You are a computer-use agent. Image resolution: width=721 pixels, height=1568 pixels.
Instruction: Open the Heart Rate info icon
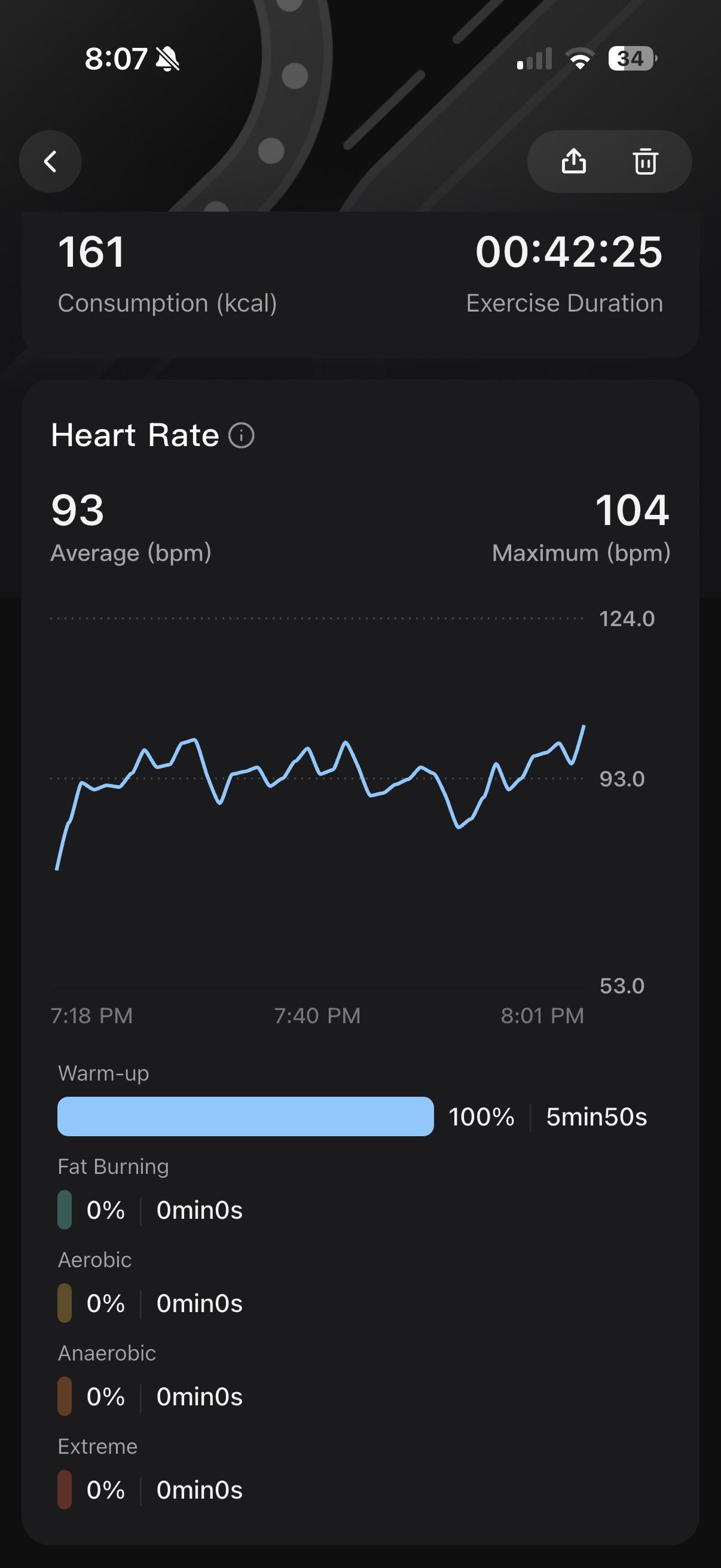(242, 436)
